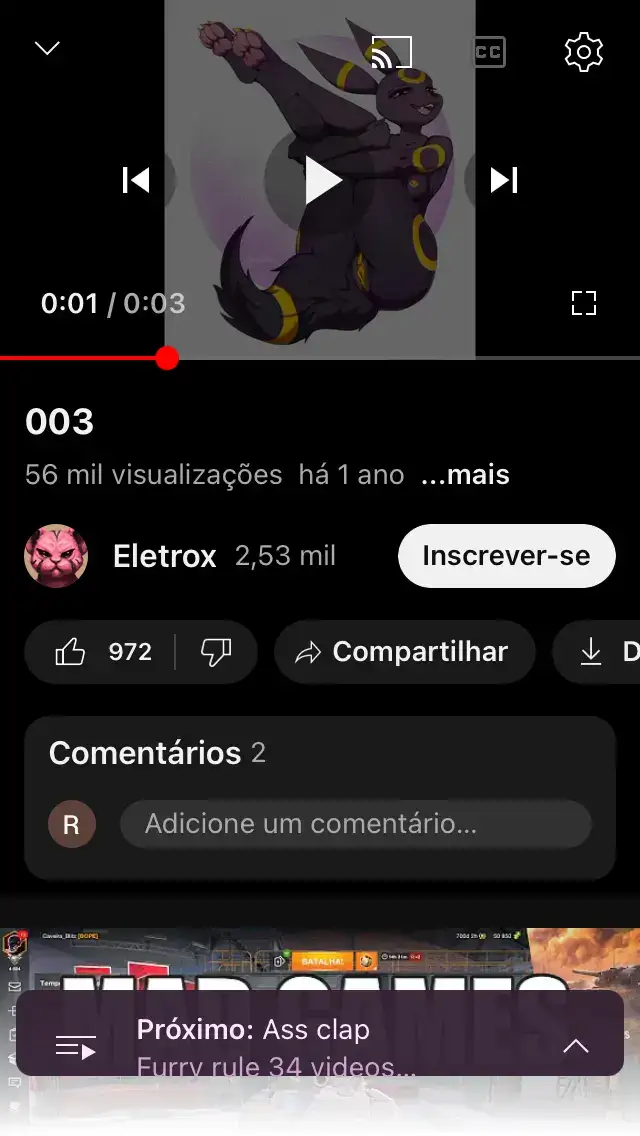Skip to the next video

[504, 180]
